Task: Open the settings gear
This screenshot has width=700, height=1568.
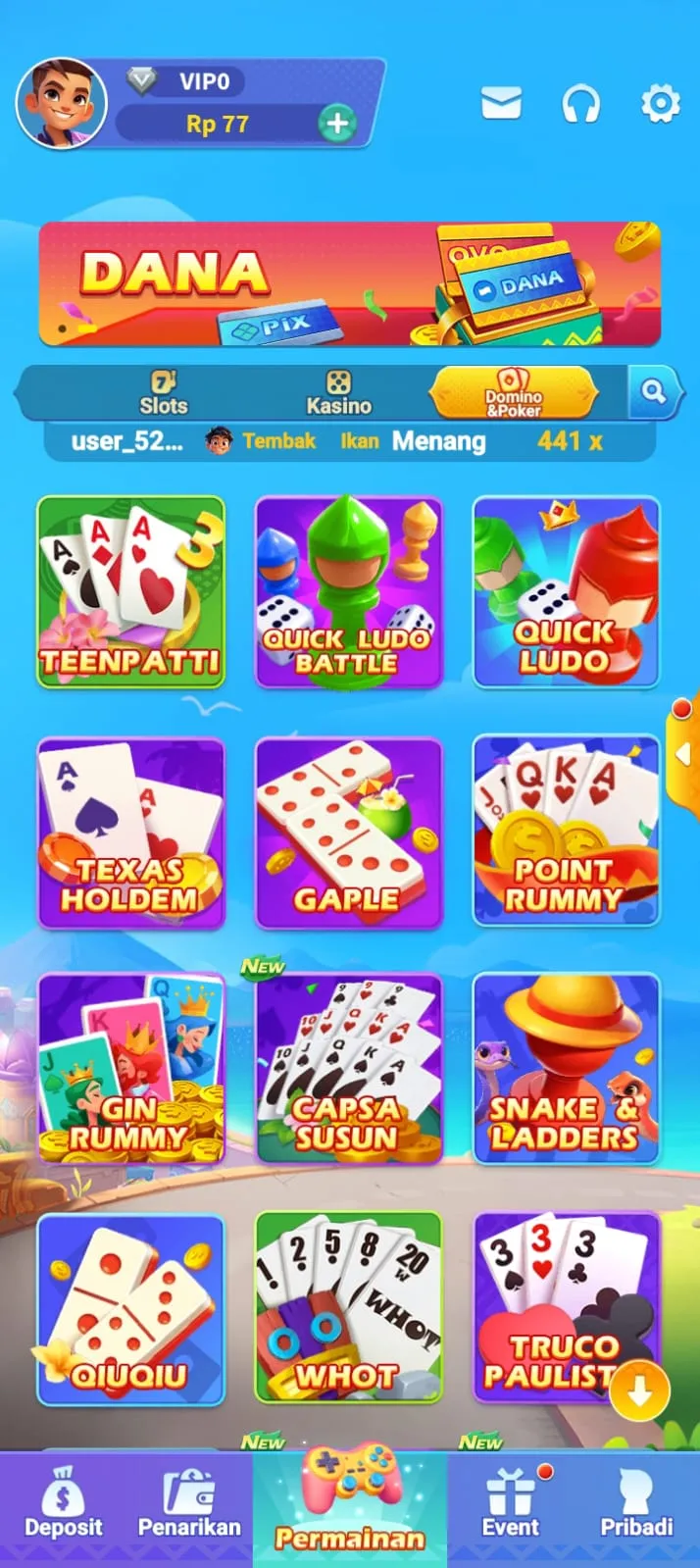Action: [660, 103]
